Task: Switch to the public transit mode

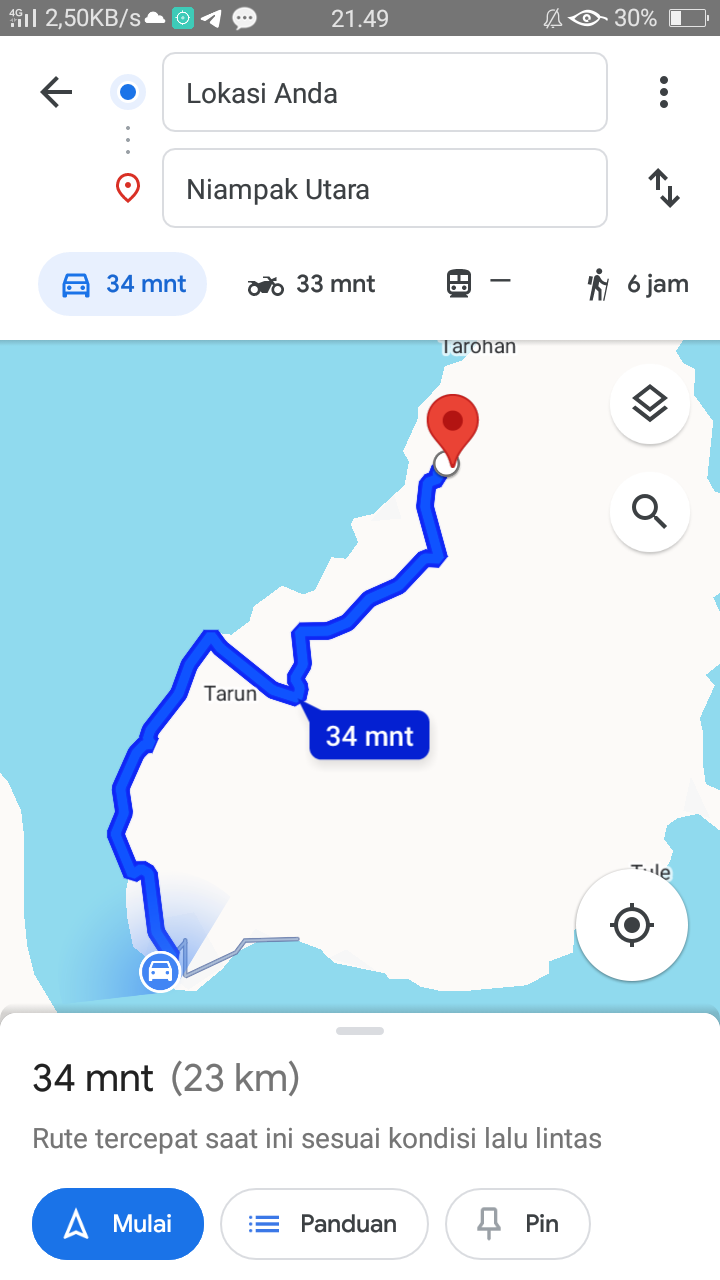Action: (478, 283)
